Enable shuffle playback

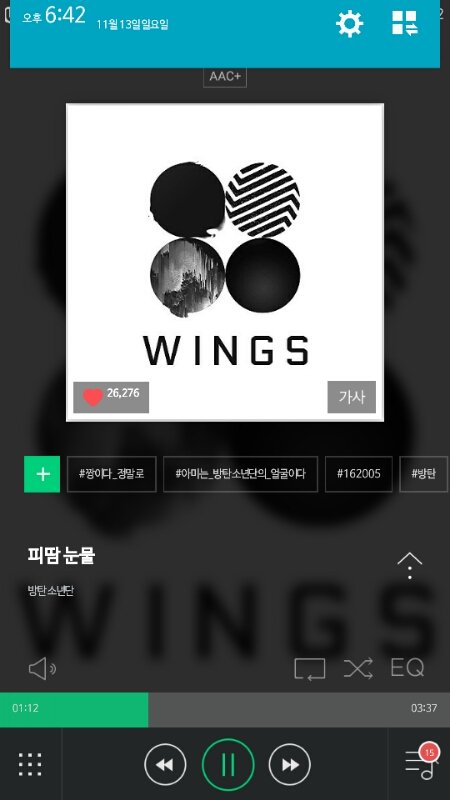pyautogui.click(x=358, y=668)
